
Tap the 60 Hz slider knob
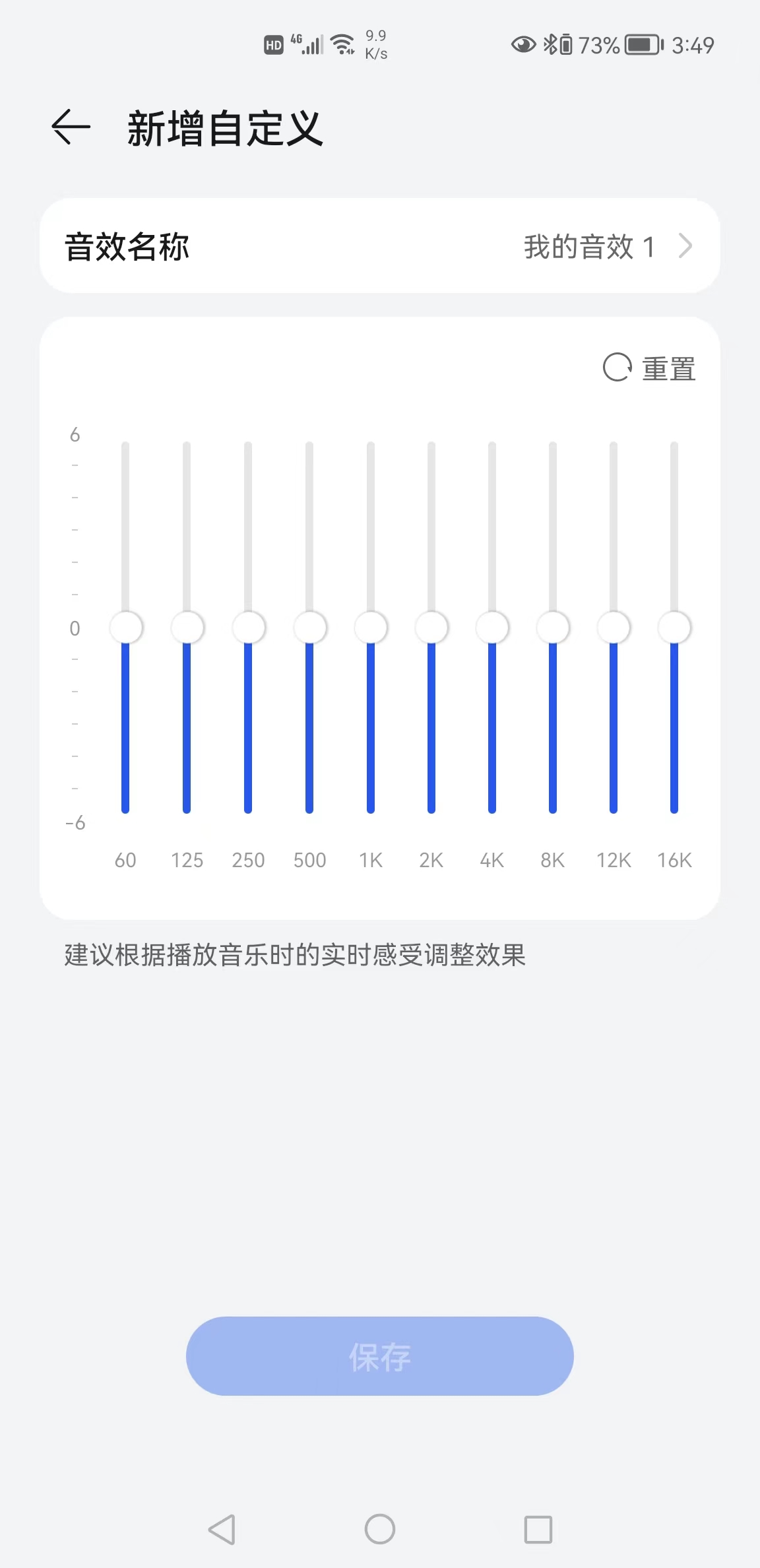point(125,627)
